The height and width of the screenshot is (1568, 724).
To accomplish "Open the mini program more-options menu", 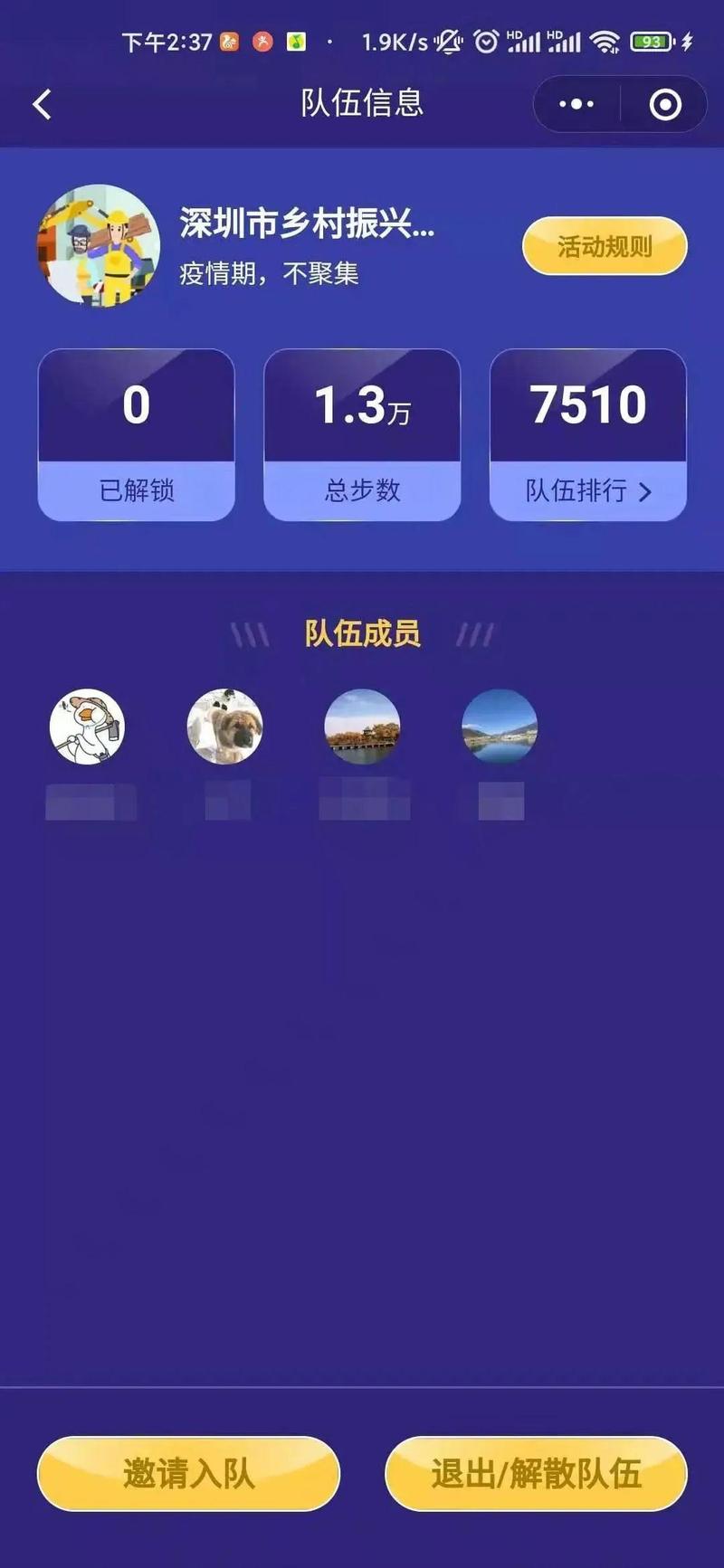I will point(576,104).
